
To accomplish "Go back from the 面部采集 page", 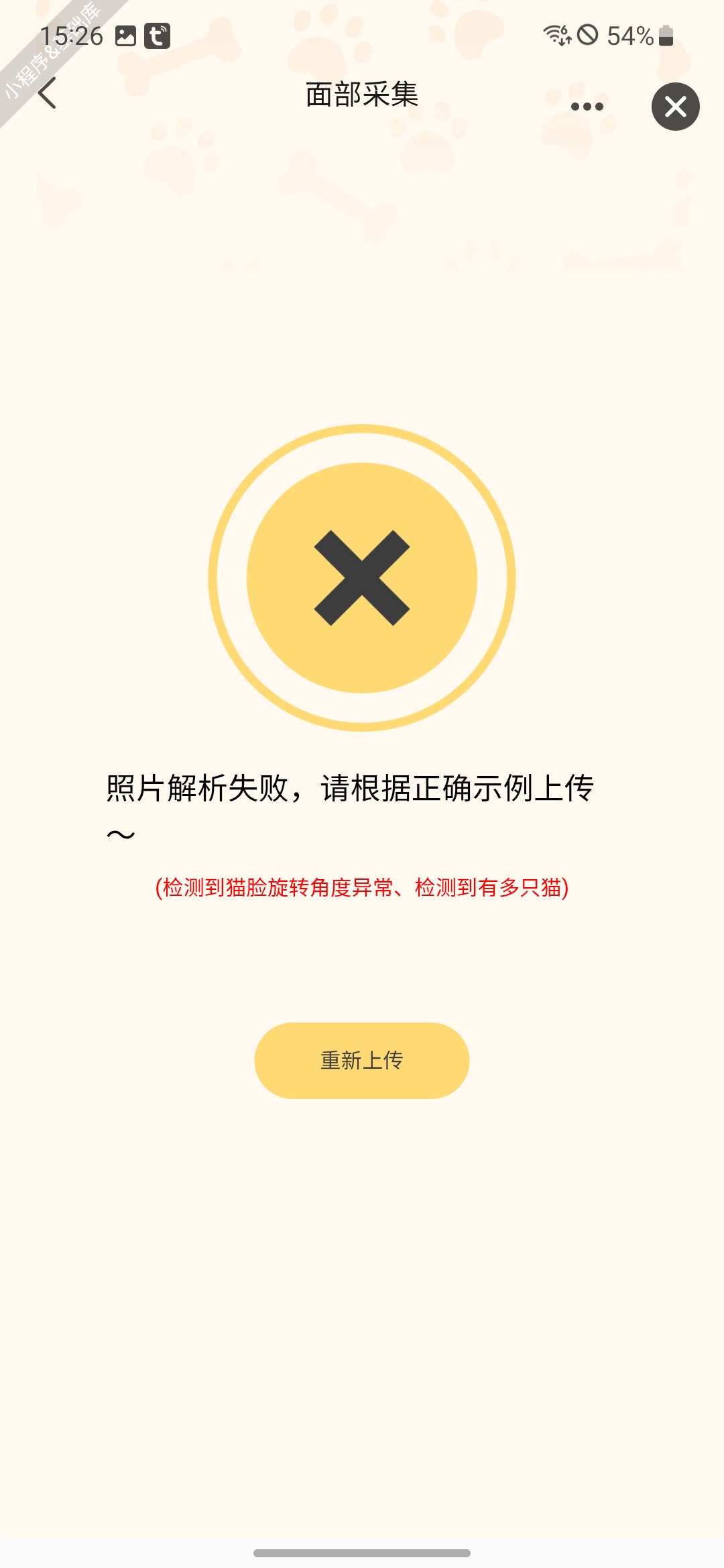I will pyautogui.click(x=47, y=93).
